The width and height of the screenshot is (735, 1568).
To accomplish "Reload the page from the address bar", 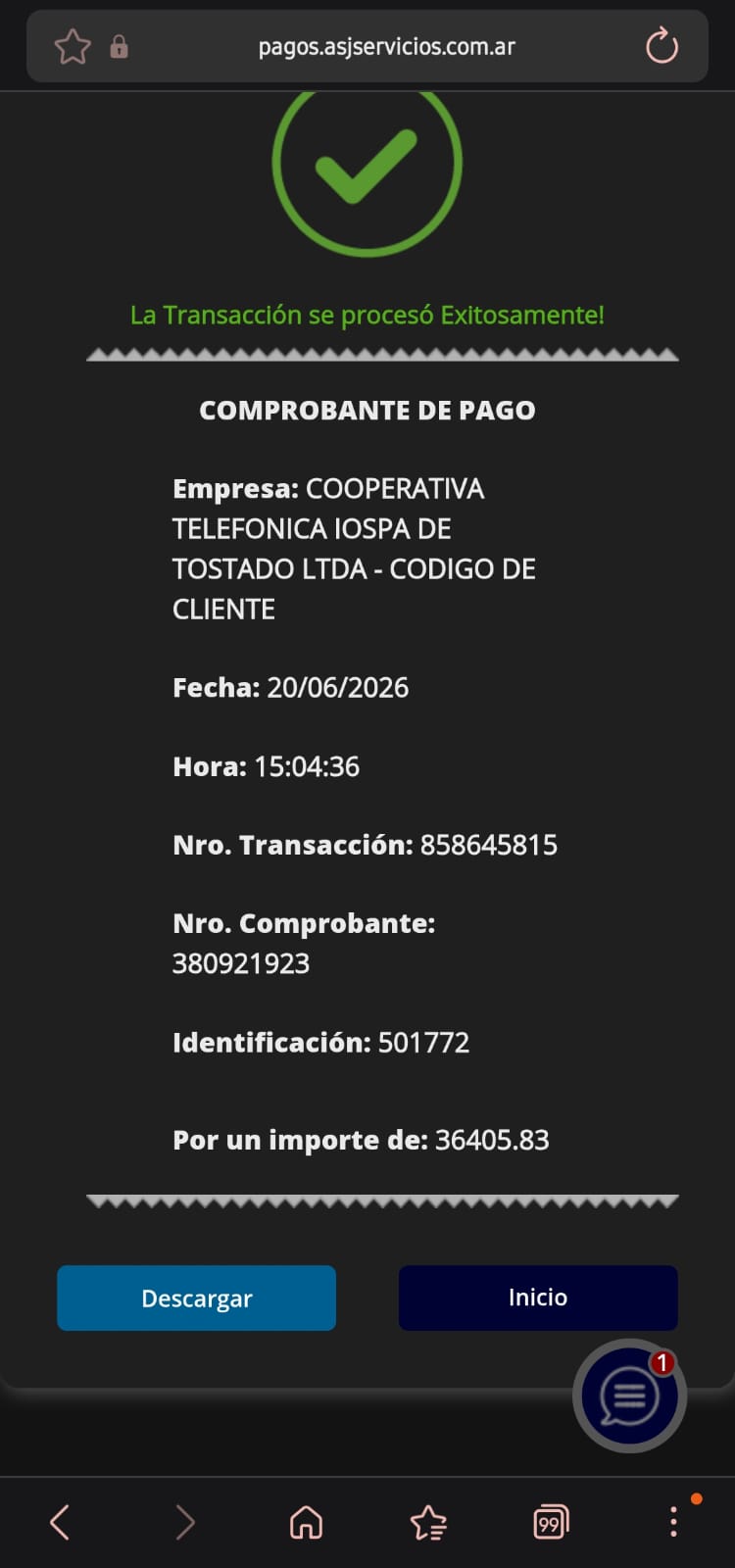I will 661,46.
